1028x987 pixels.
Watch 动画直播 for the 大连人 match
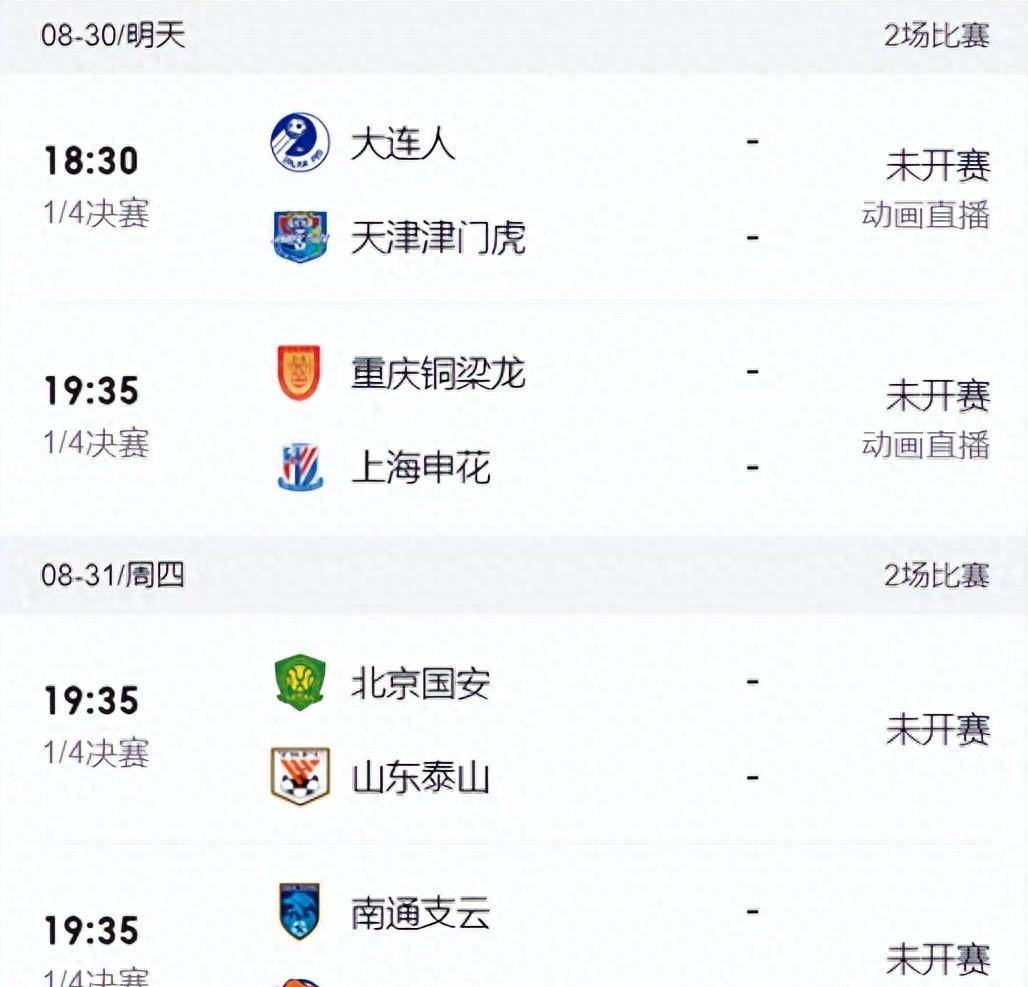coord(925,214)
